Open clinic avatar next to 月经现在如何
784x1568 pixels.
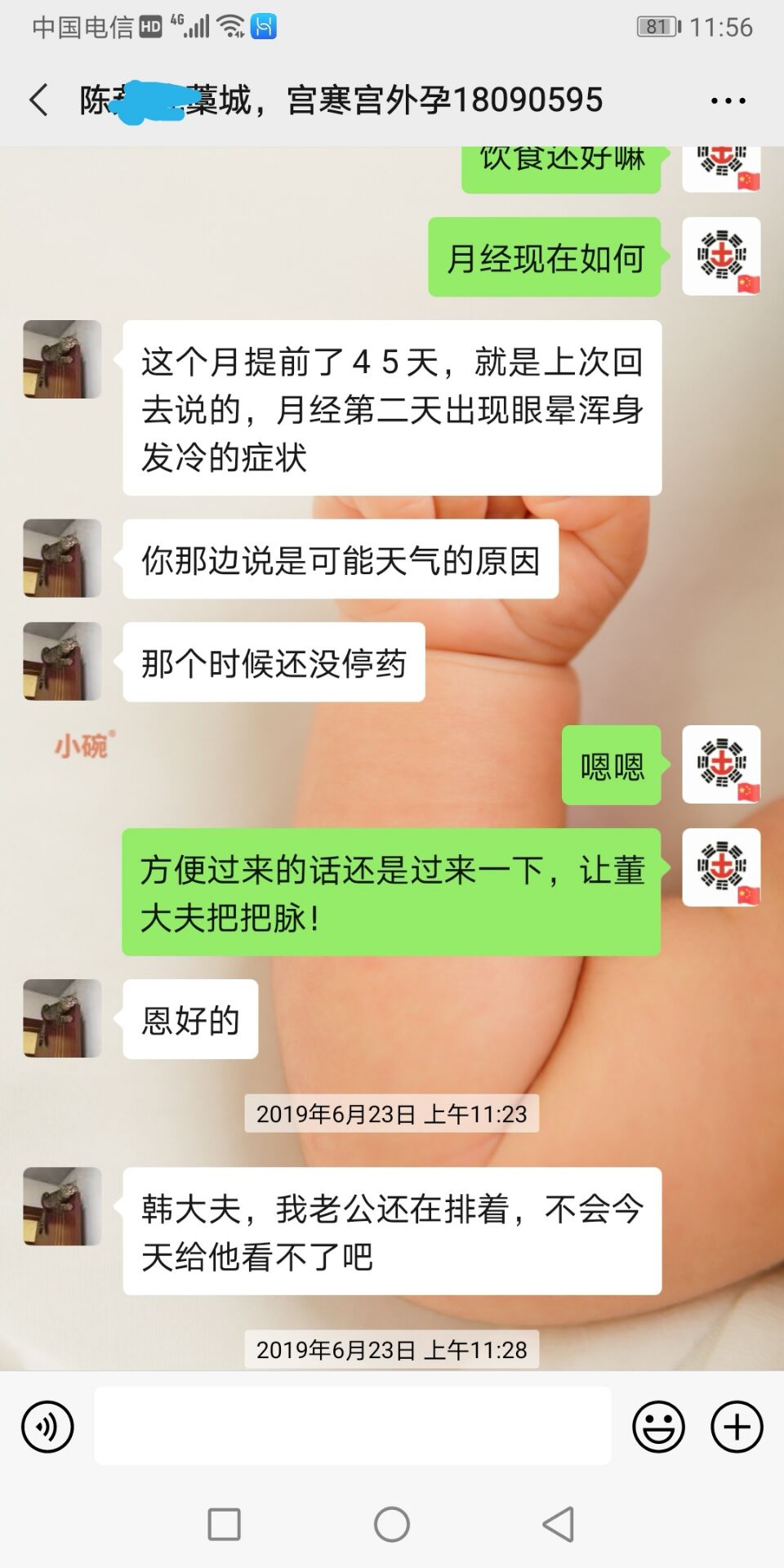(721, 256)
